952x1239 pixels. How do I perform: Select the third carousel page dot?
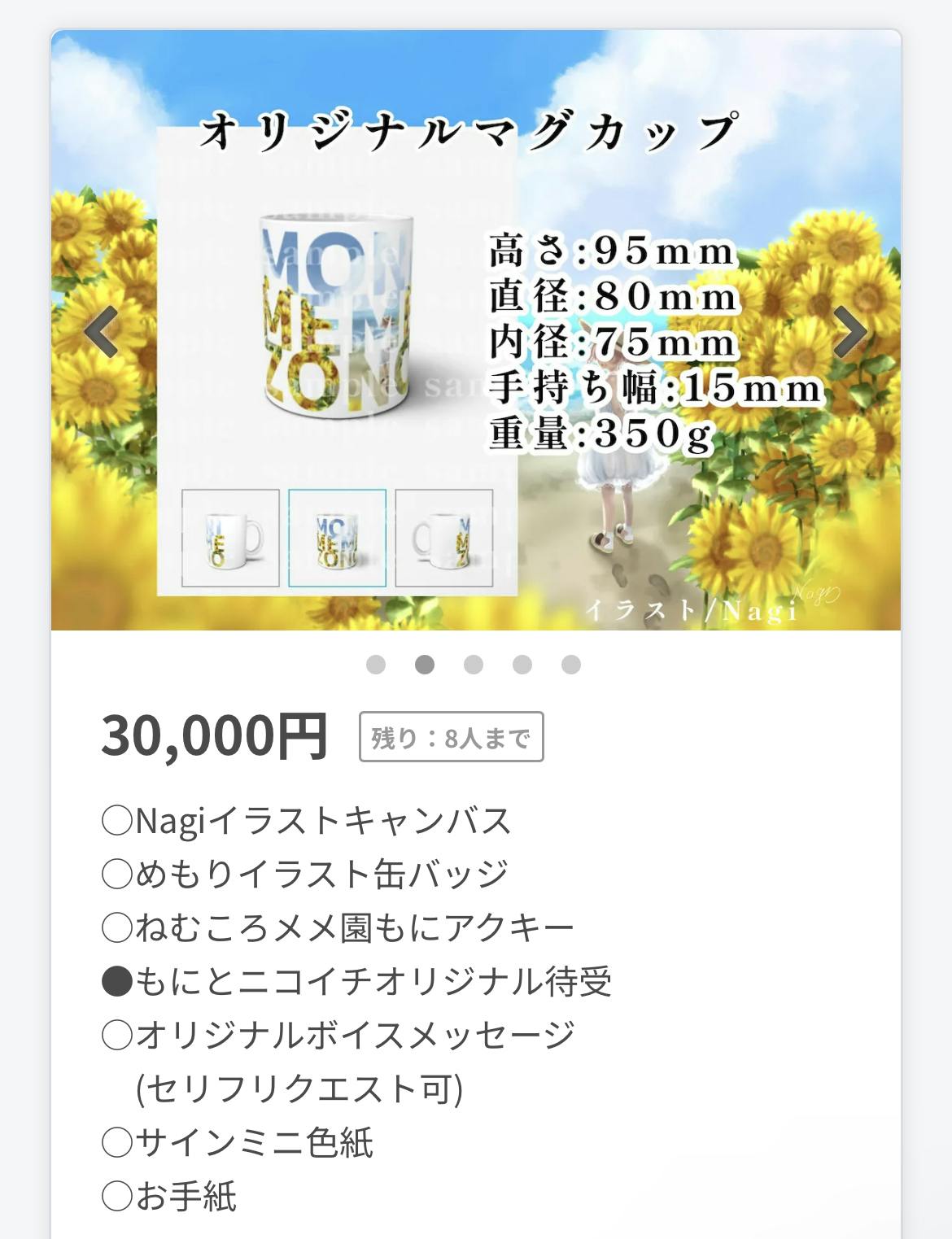pyautogui.click(x=474, y=665)
